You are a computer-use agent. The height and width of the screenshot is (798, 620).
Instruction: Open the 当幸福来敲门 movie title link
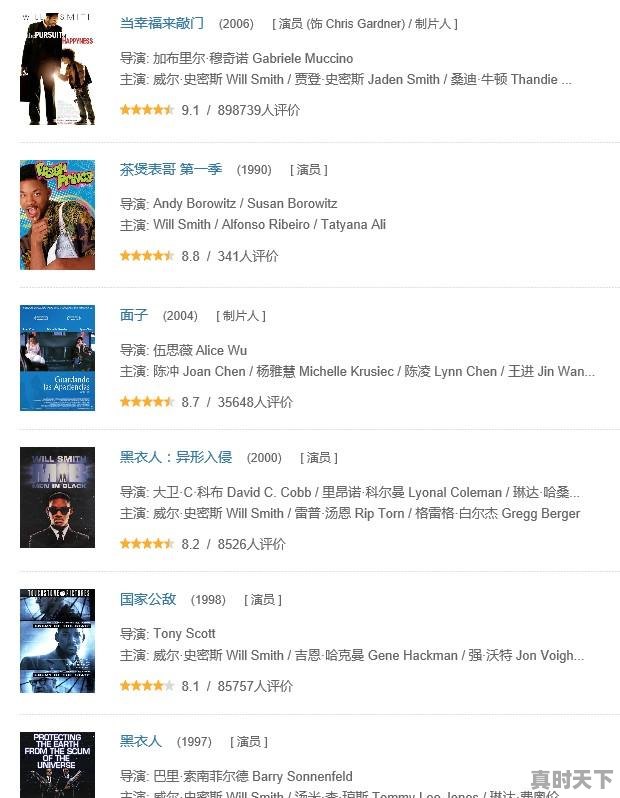[x=162, y=23]
